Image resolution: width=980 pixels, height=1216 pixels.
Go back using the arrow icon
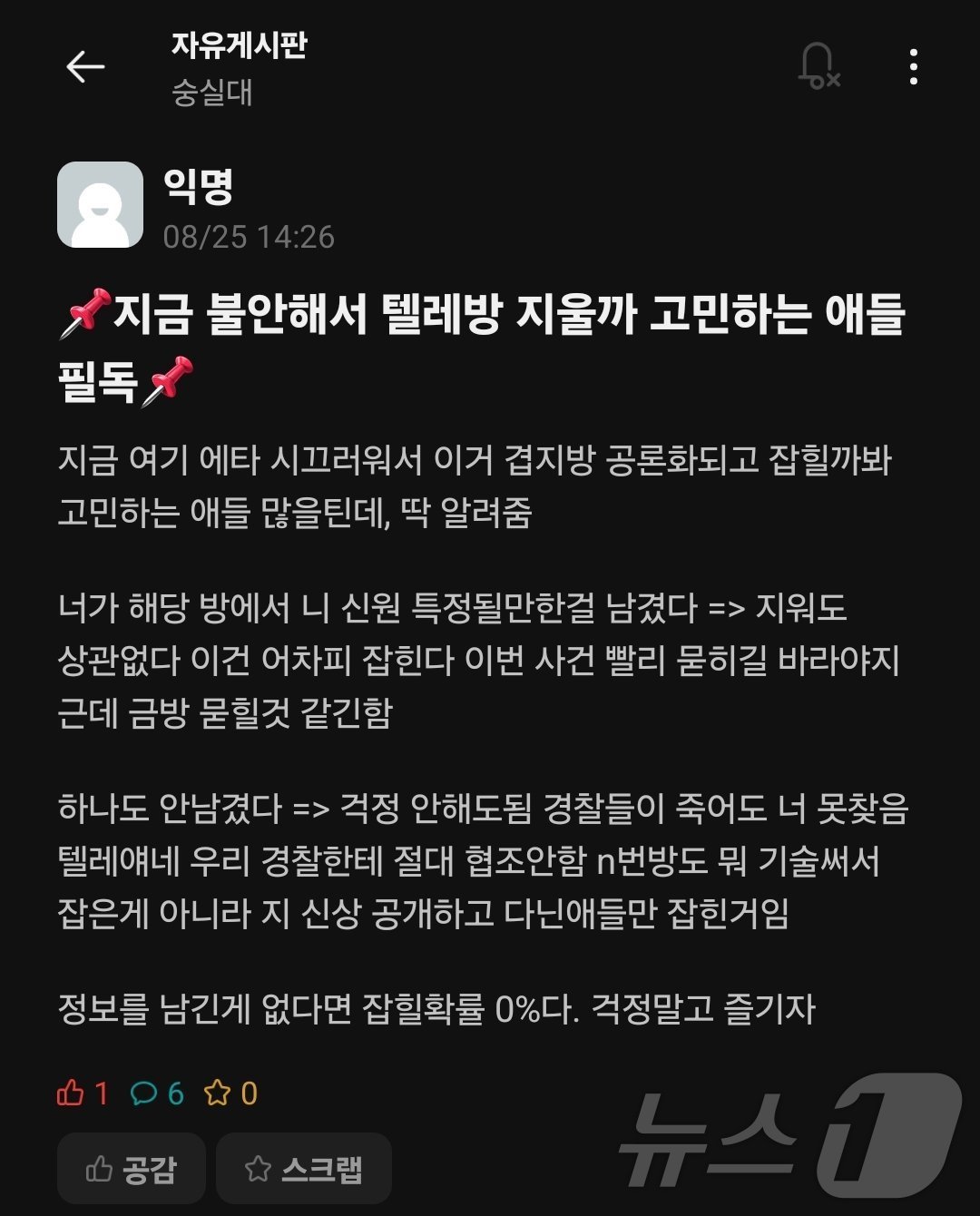click(85, 67)
